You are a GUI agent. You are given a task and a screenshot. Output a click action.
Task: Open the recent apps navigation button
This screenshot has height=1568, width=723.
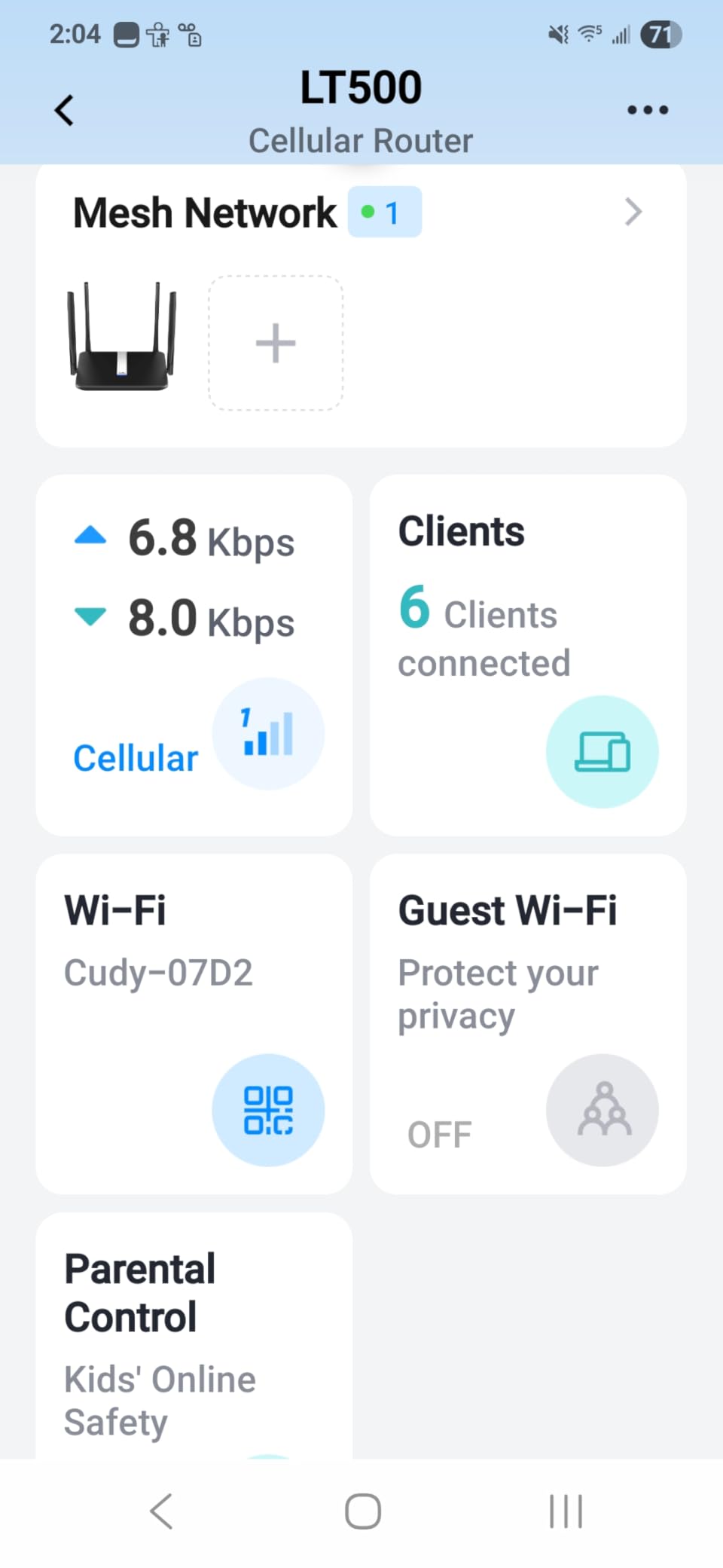(565, 1510)
